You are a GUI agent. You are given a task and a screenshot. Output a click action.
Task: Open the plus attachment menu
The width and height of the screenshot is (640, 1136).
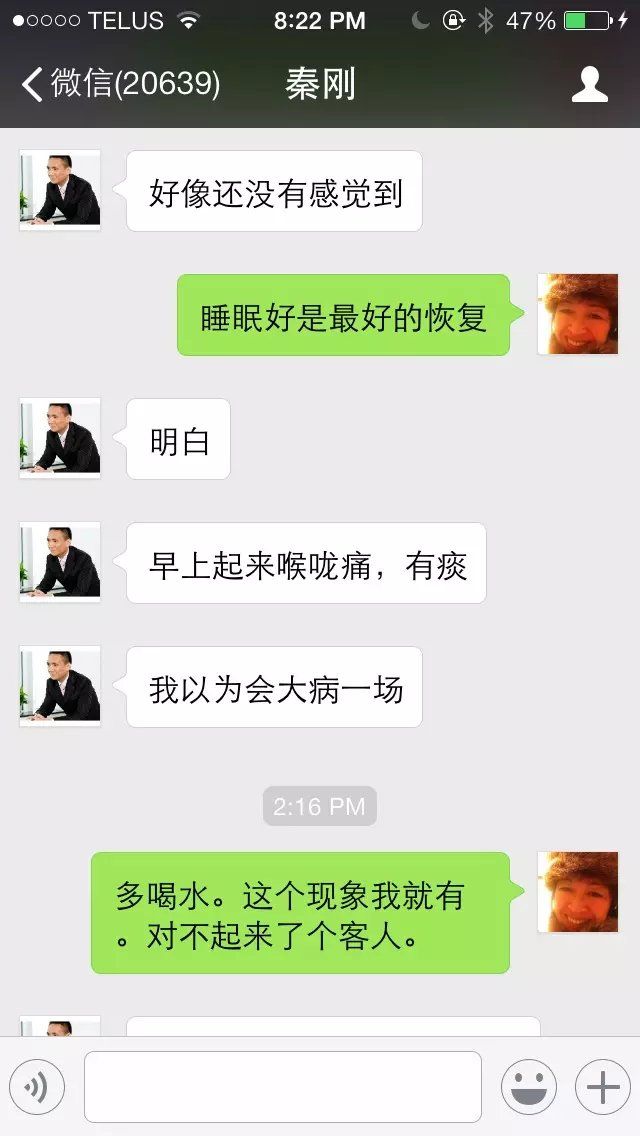tap(603, 1087)
